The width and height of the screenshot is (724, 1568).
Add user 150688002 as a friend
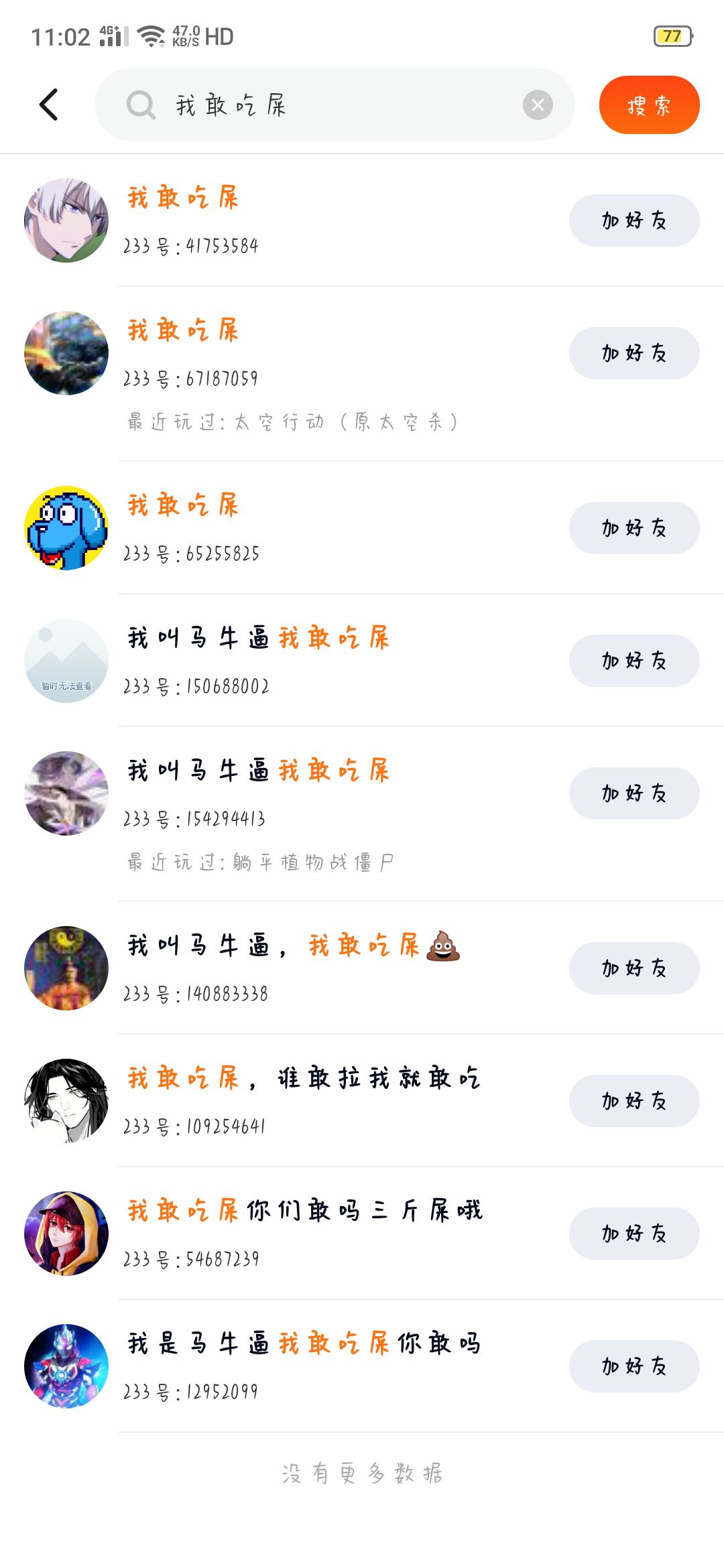coord(633,661)
